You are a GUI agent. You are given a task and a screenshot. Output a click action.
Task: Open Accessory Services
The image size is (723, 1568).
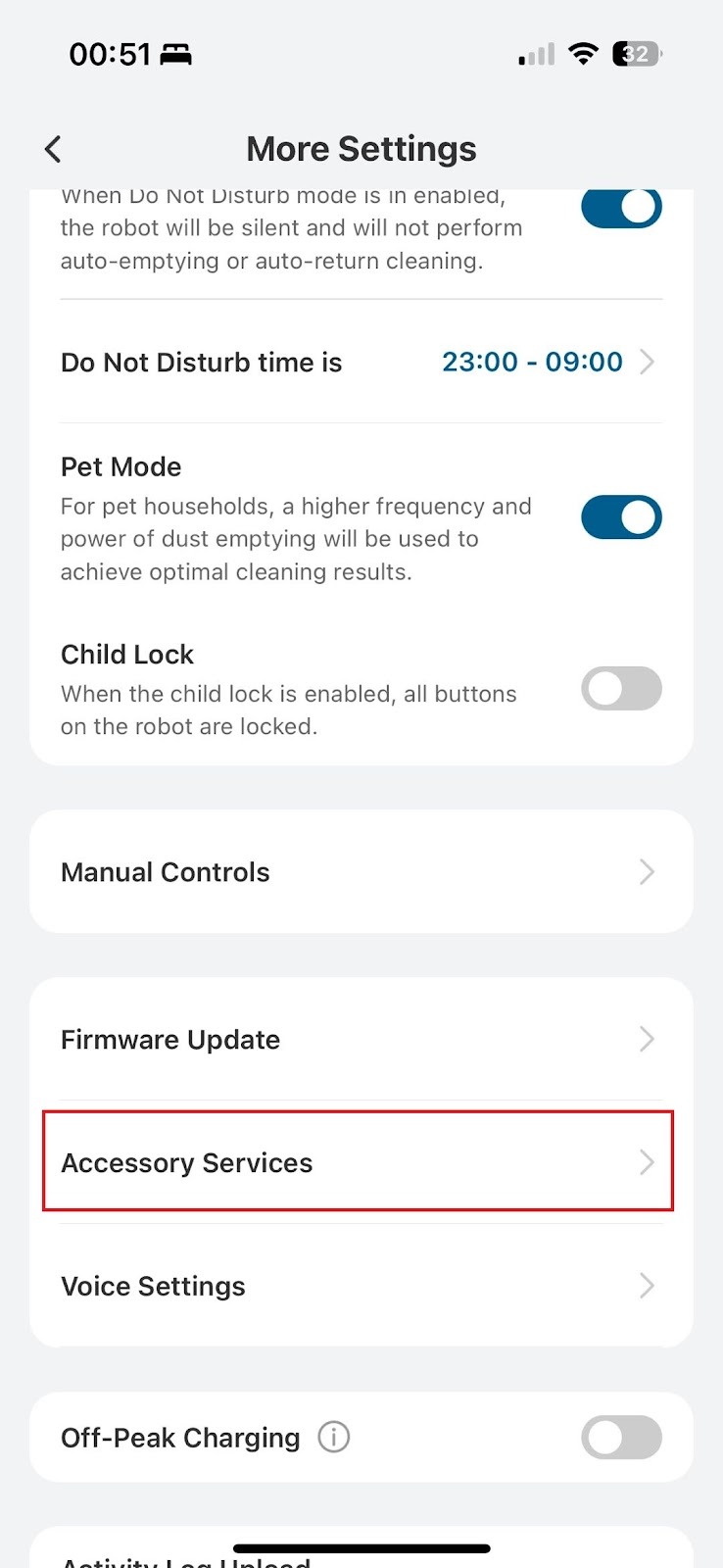(359, 1161)
